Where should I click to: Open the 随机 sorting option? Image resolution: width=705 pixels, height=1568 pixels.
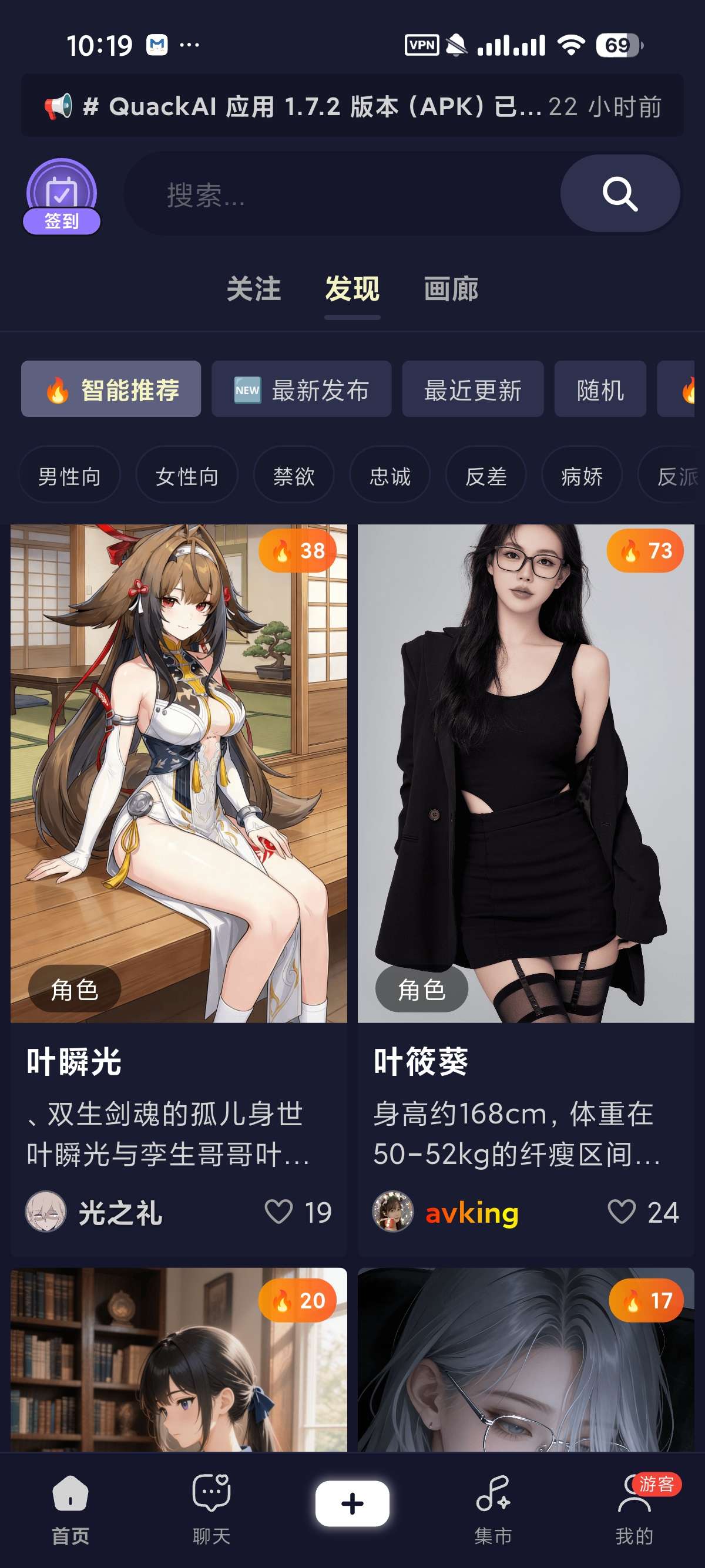pos(600,389)
